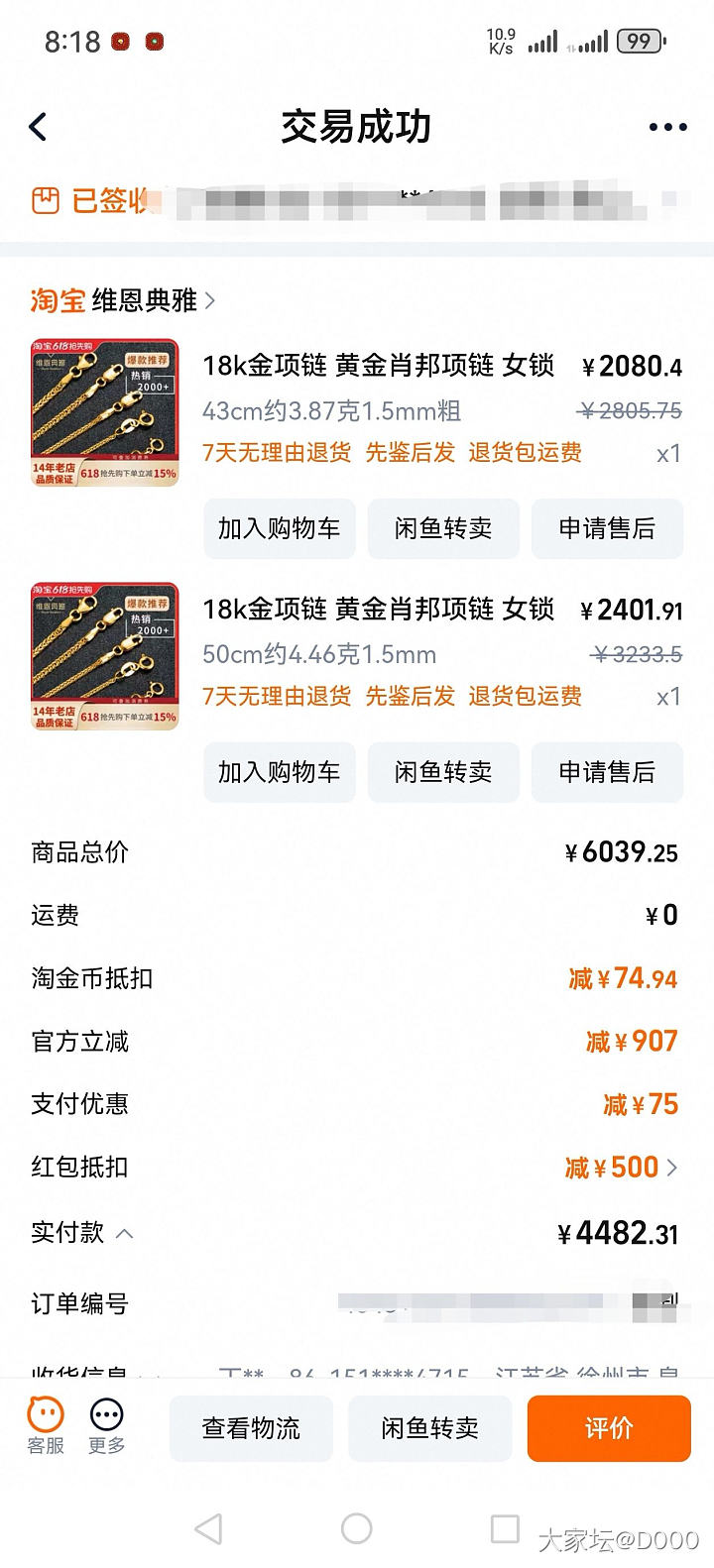Request after-sales for the 50cm necklace

[607, 772]
